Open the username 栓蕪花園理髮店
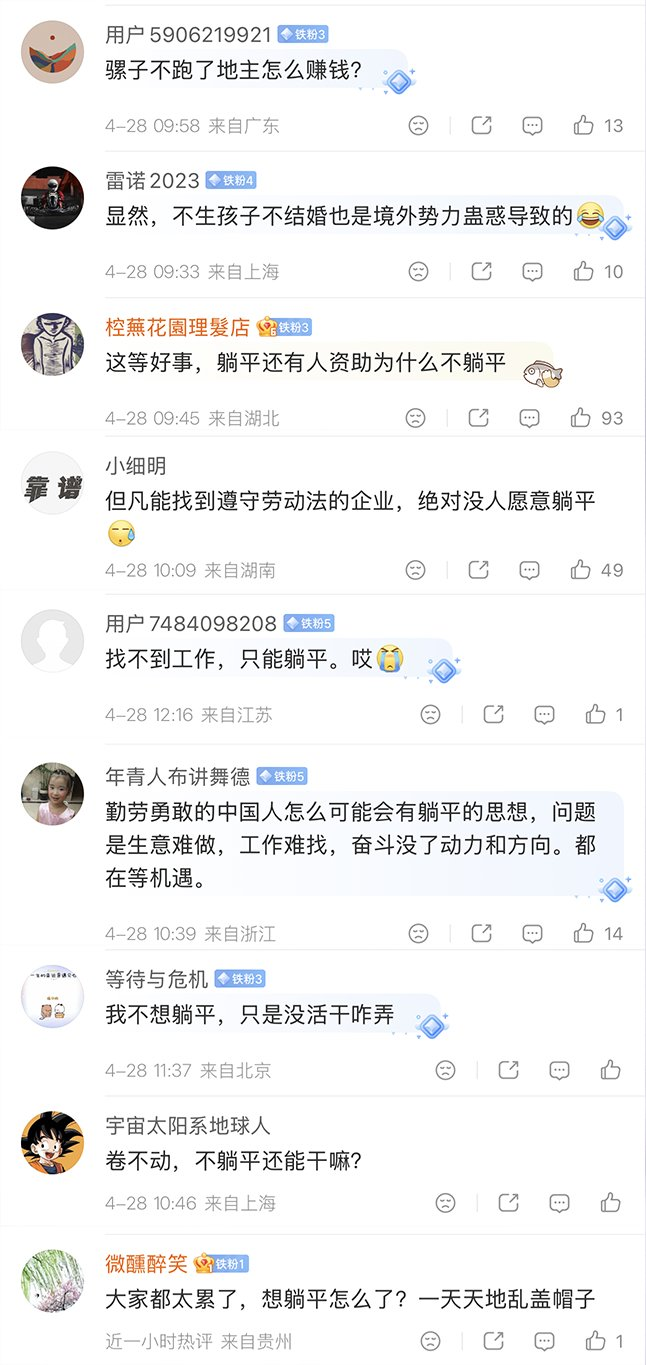 point(178,327)
